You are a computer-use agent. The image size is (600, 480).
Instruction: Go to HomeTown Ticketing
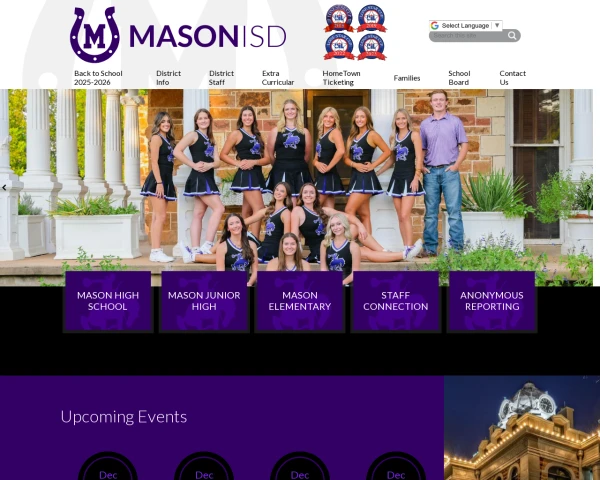pyautogui.click(x=343, y=77)
